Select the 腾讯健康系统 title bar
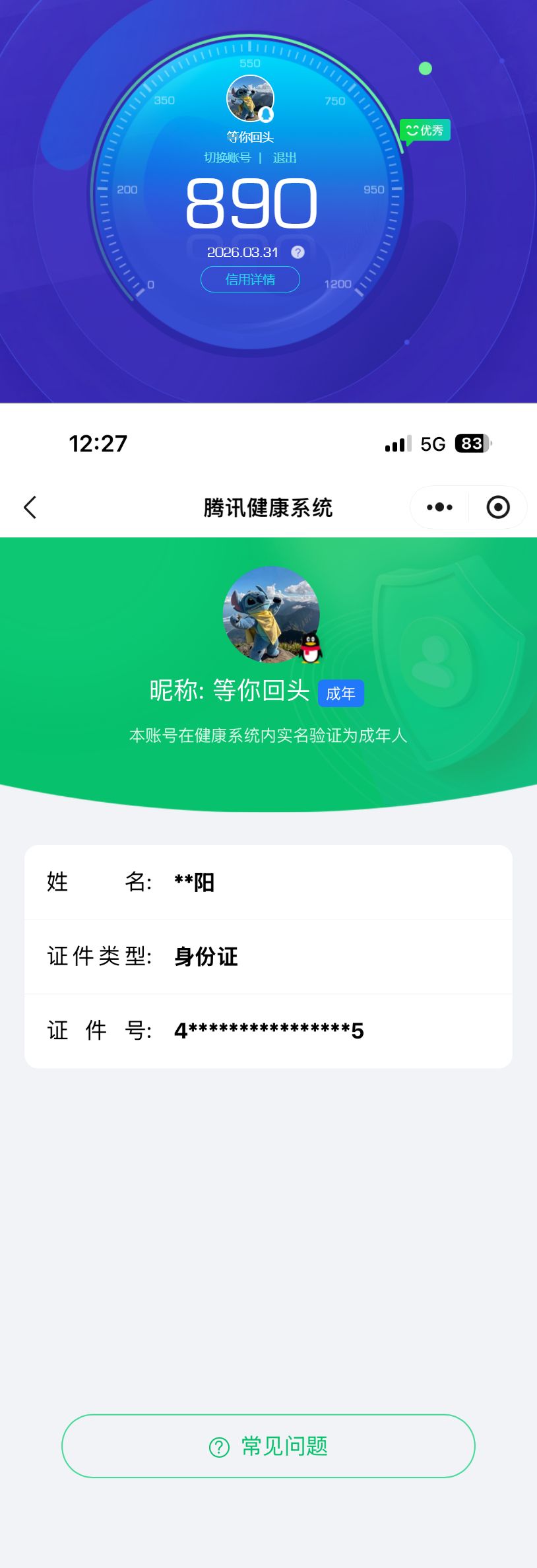The image size is (537, 1568). [x=268, y=507]
